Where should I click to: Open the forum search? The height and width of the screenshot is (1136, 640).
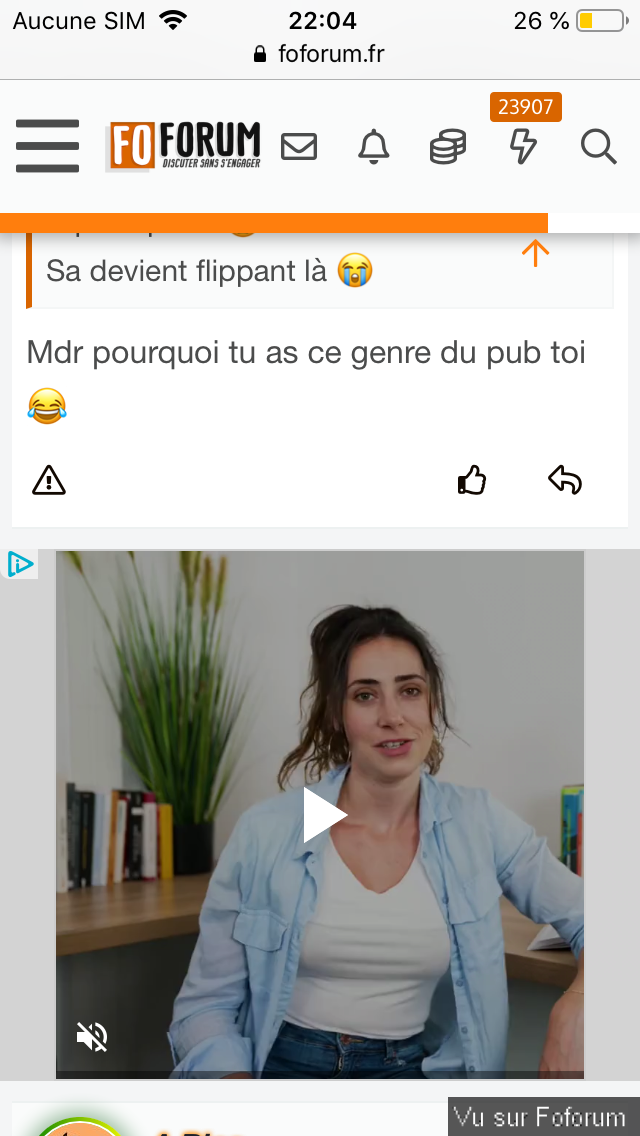[598, 147]
